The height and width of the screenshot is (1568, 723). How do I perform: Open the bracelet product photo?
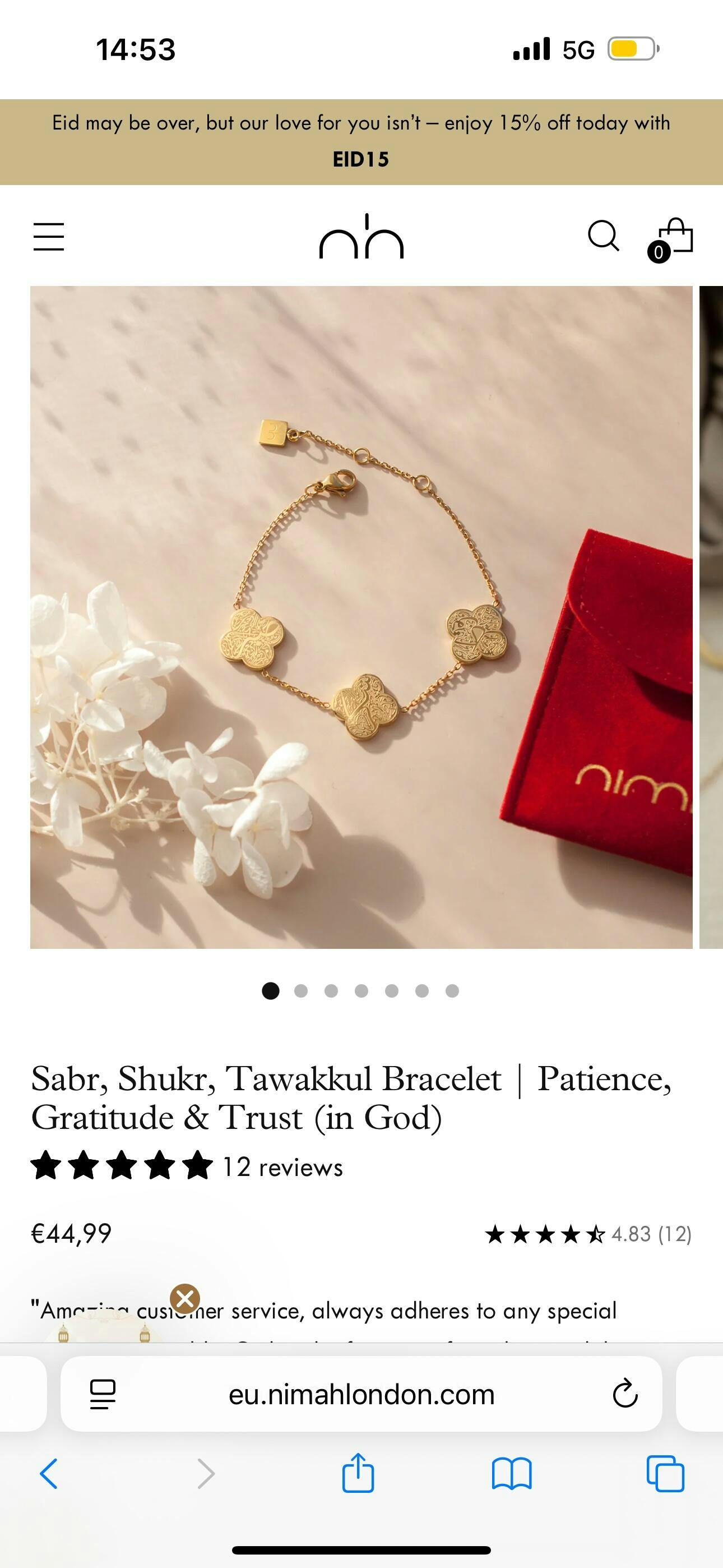click(361, 617)
